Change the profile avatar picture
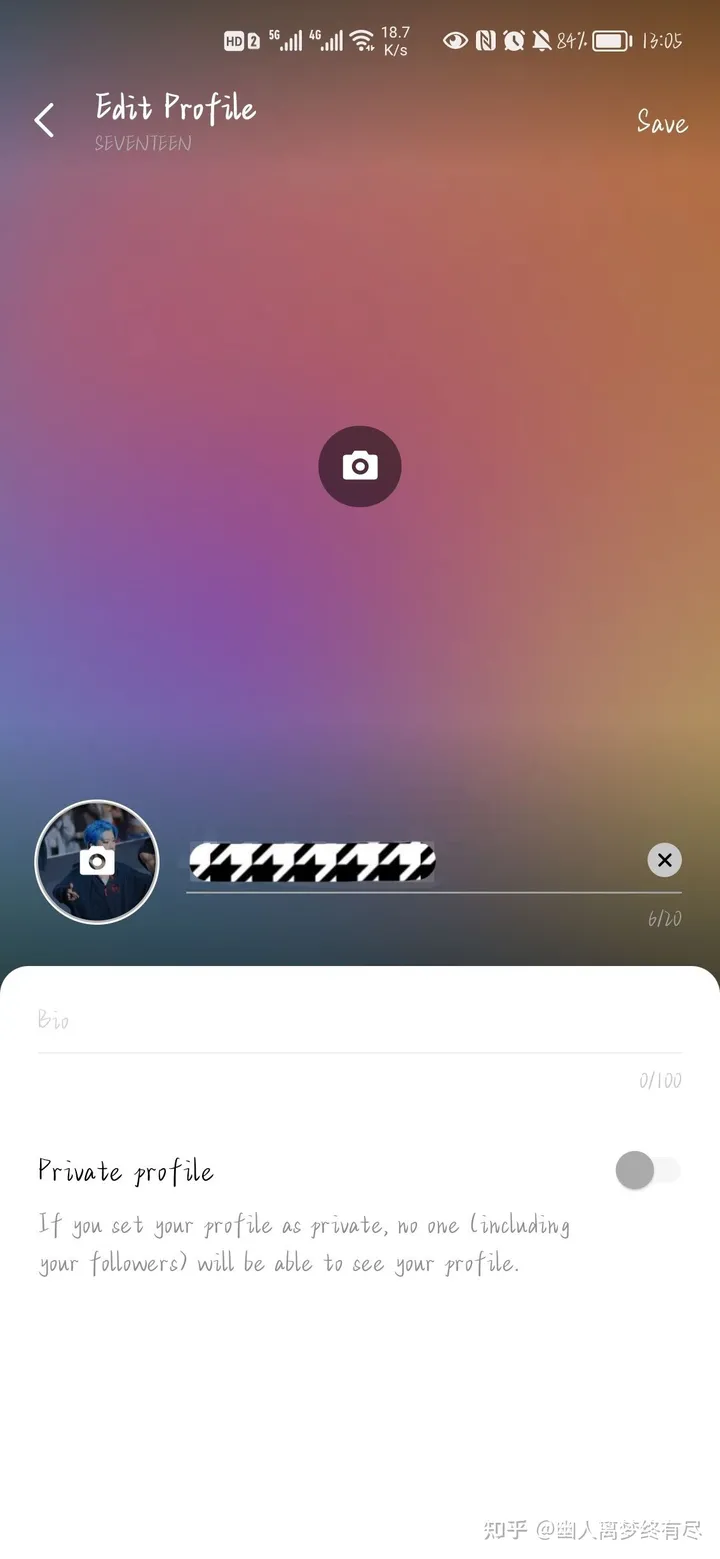Viewport: 720px width, 1559px height. (x=97, y=861)
